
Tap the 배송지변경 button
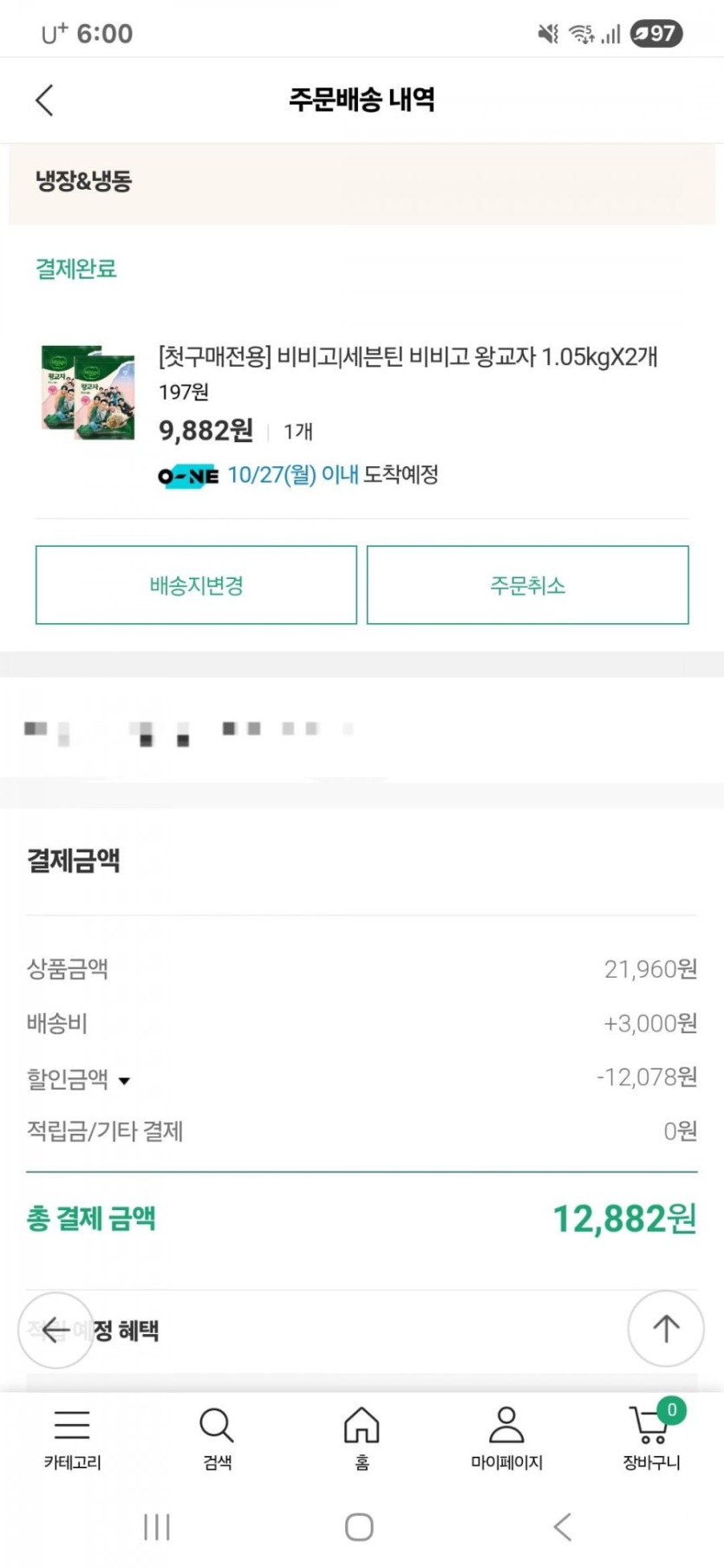click(x=196, y=585)
